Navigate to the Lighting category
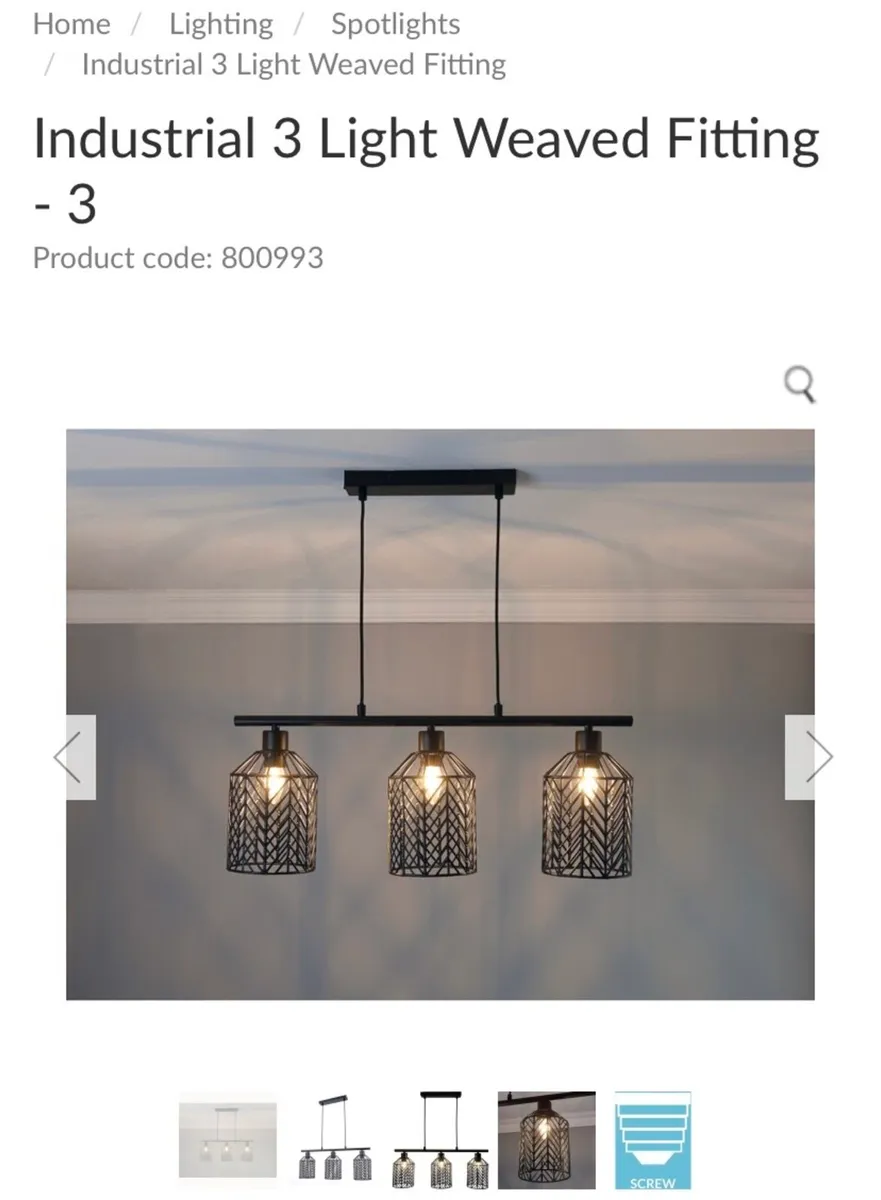The width and height of the screenshot is (881, 1200). [x=221, y=23]
